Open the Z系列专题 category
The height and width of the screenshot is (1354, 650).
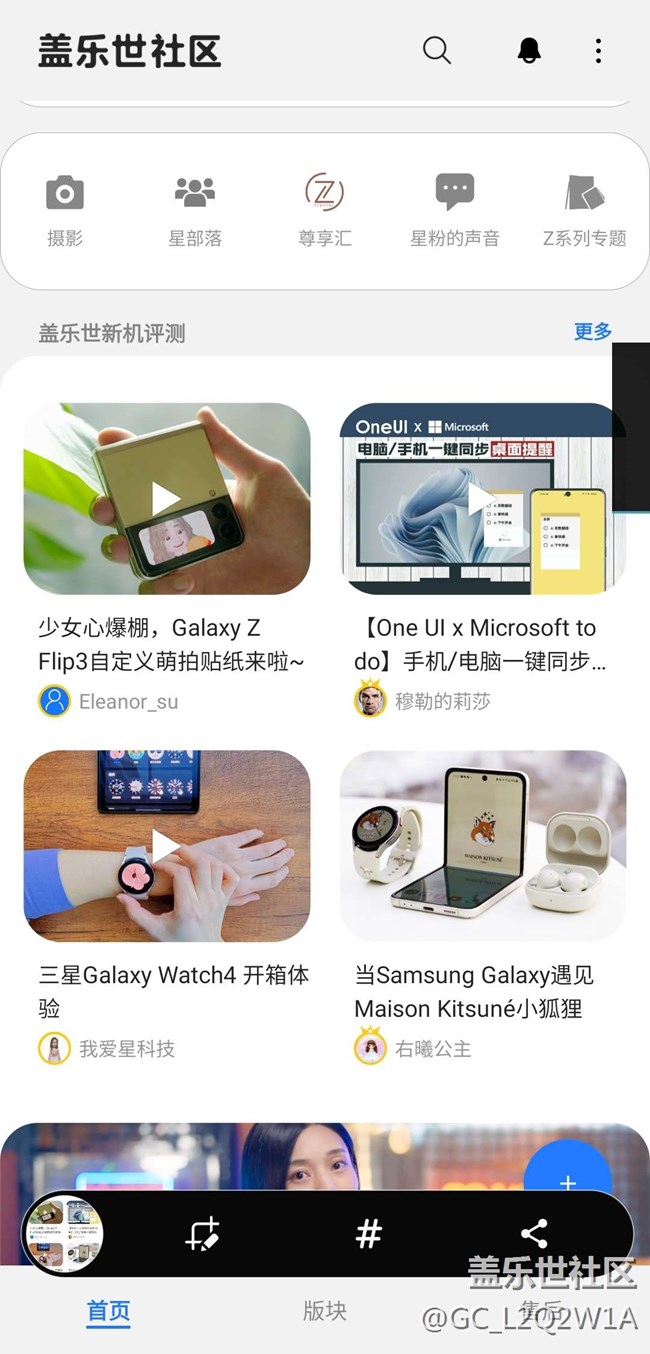pyautogui.click(x=584, y=210)
